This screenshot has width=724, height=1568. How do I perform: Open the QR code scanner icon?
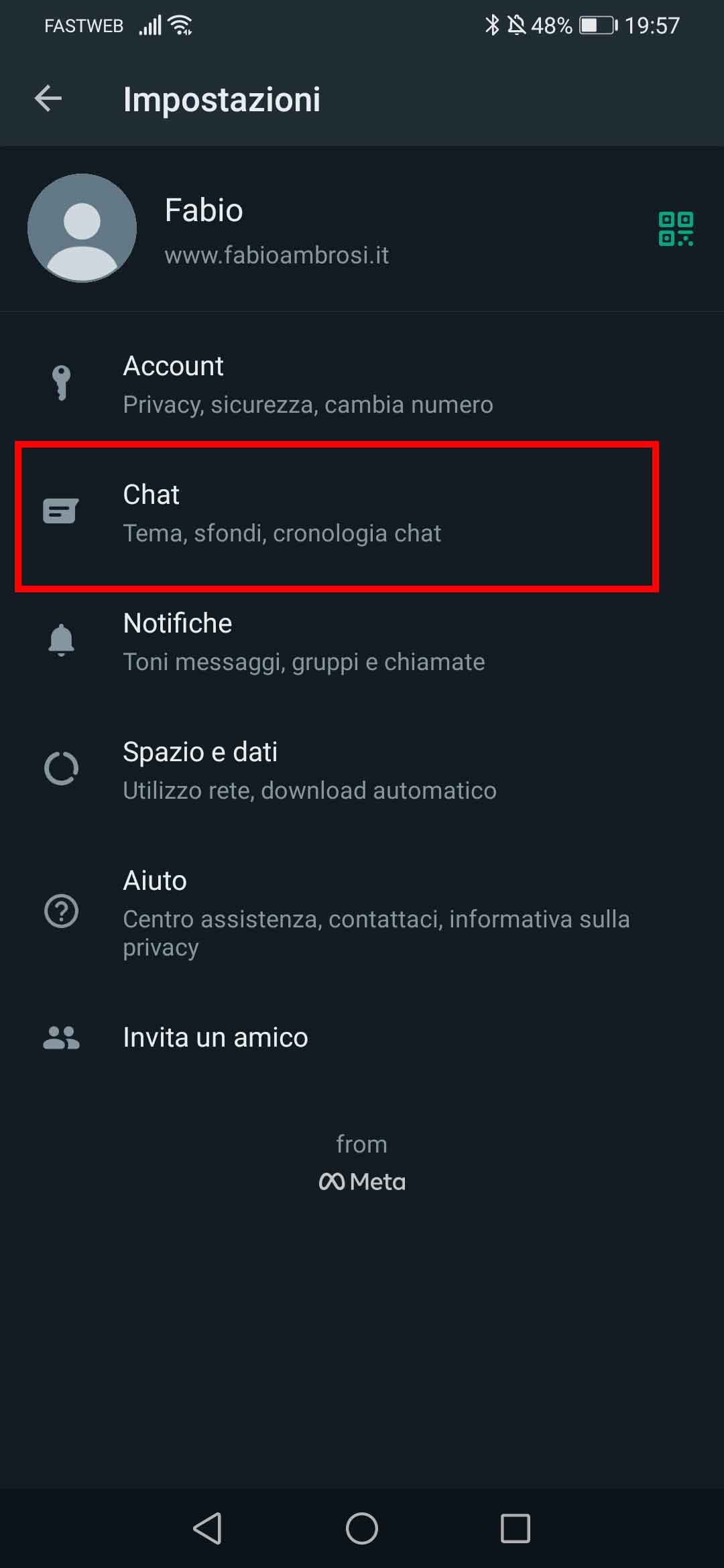click(x=675, y=228)
